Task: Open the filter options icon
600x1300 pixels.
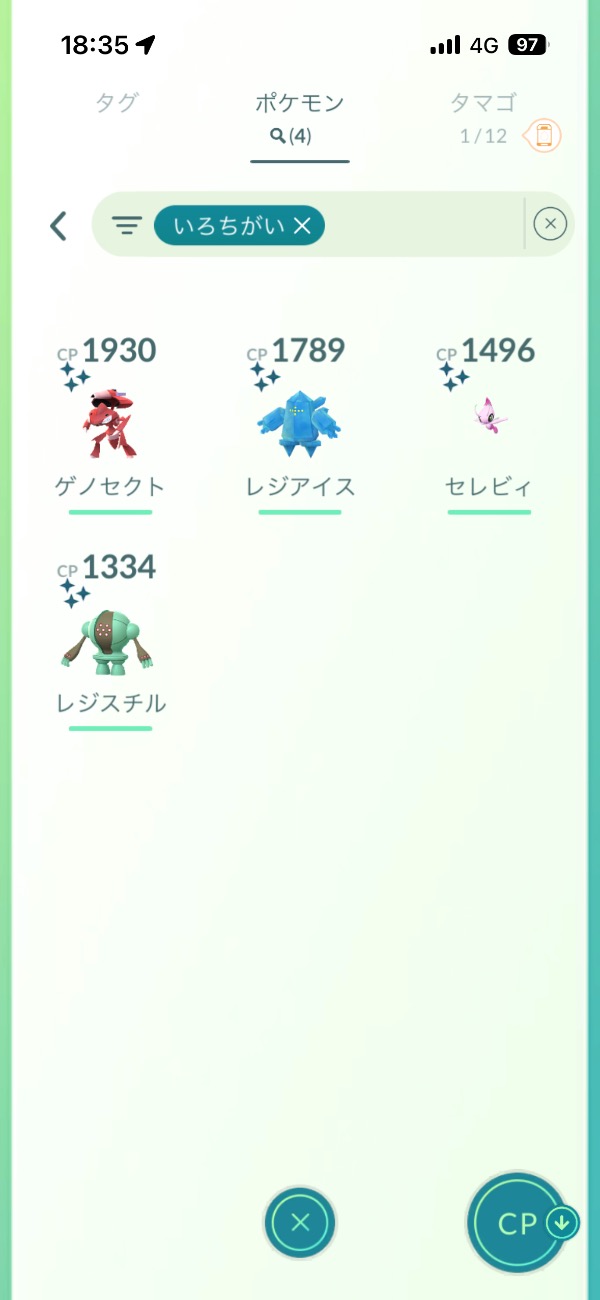Action: tap(126, 226)
